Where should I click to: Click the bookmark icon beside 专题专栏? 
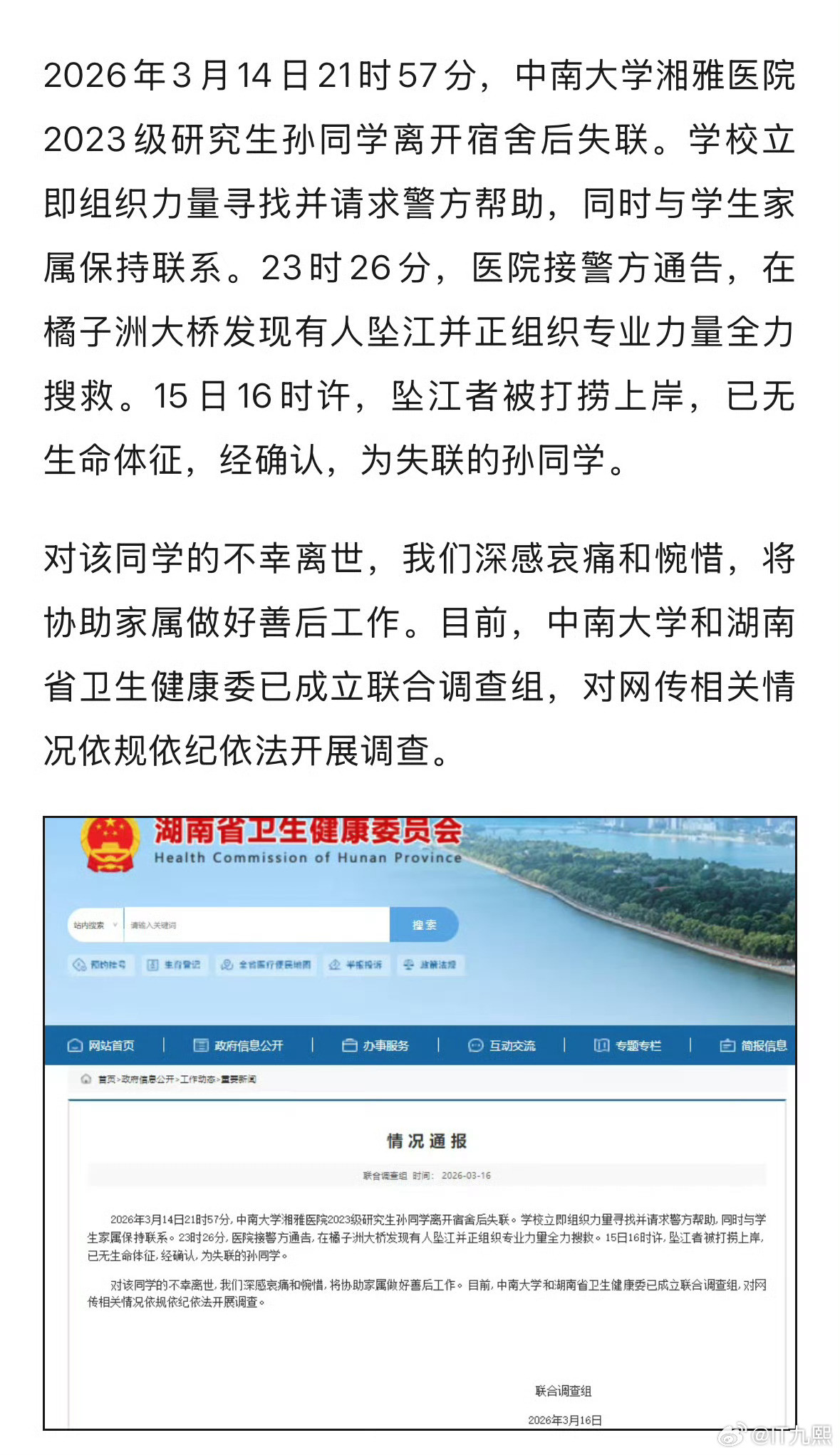[601, 1046]
